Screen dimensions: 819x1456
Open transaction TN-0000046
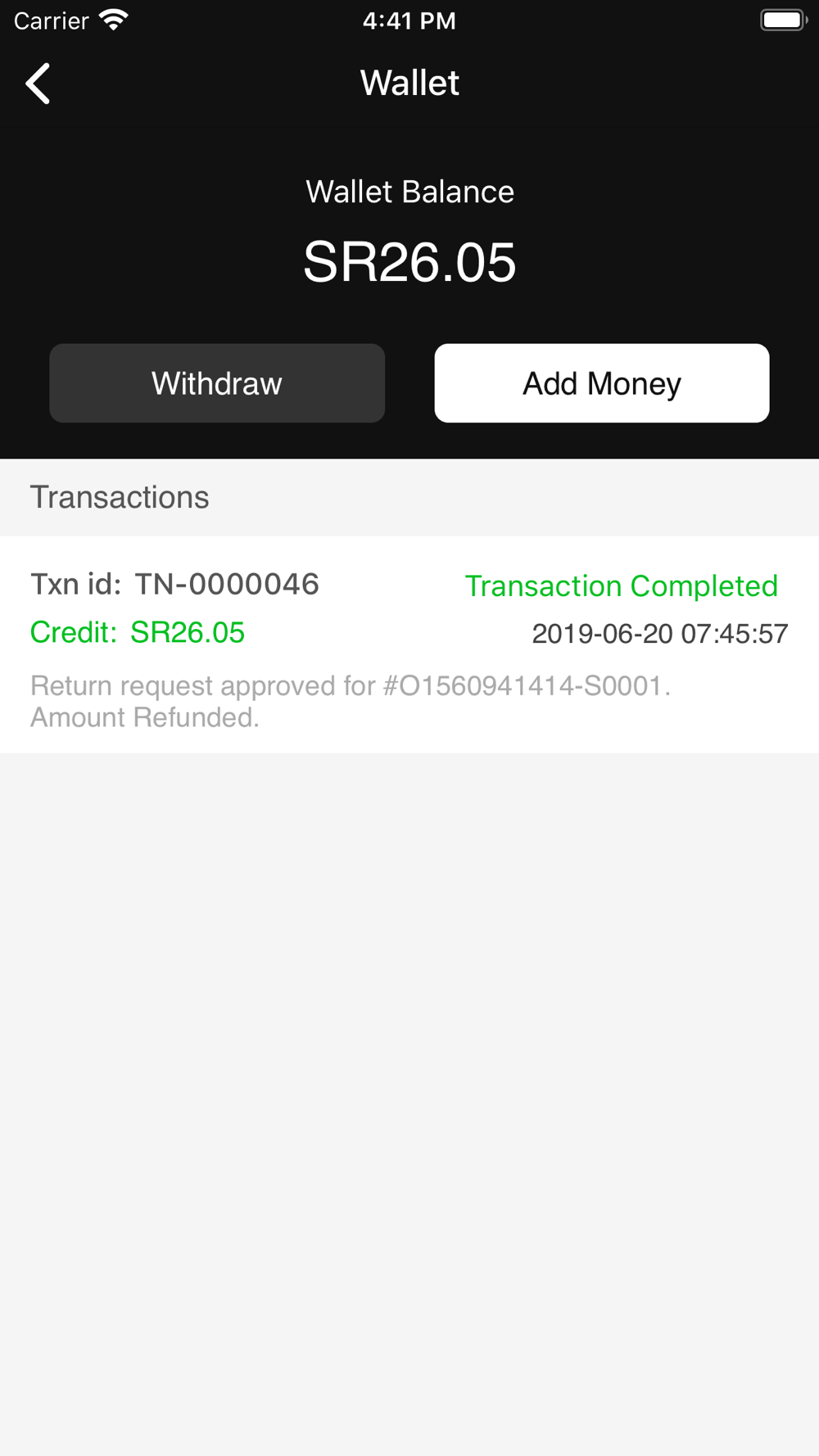[409, 644]
